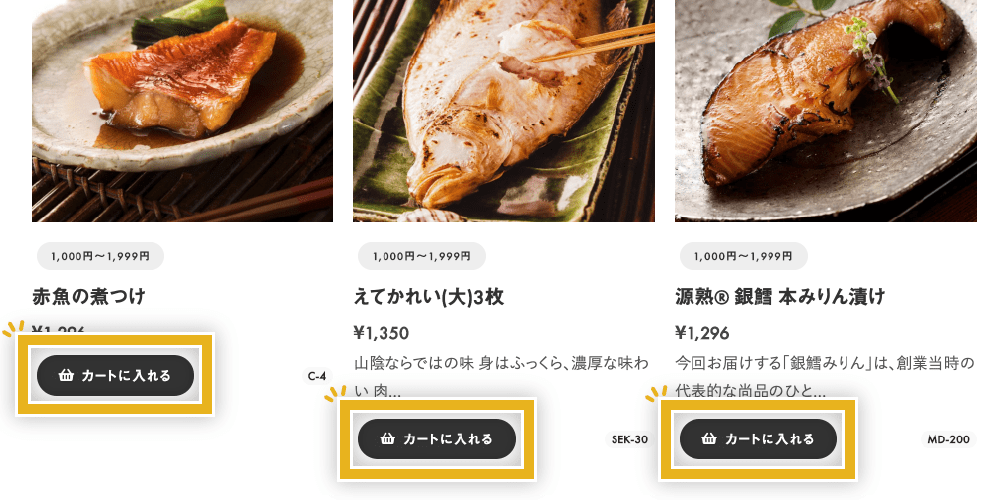Add 赤魚の煮つけ to the cart

[x=115, y=376]
